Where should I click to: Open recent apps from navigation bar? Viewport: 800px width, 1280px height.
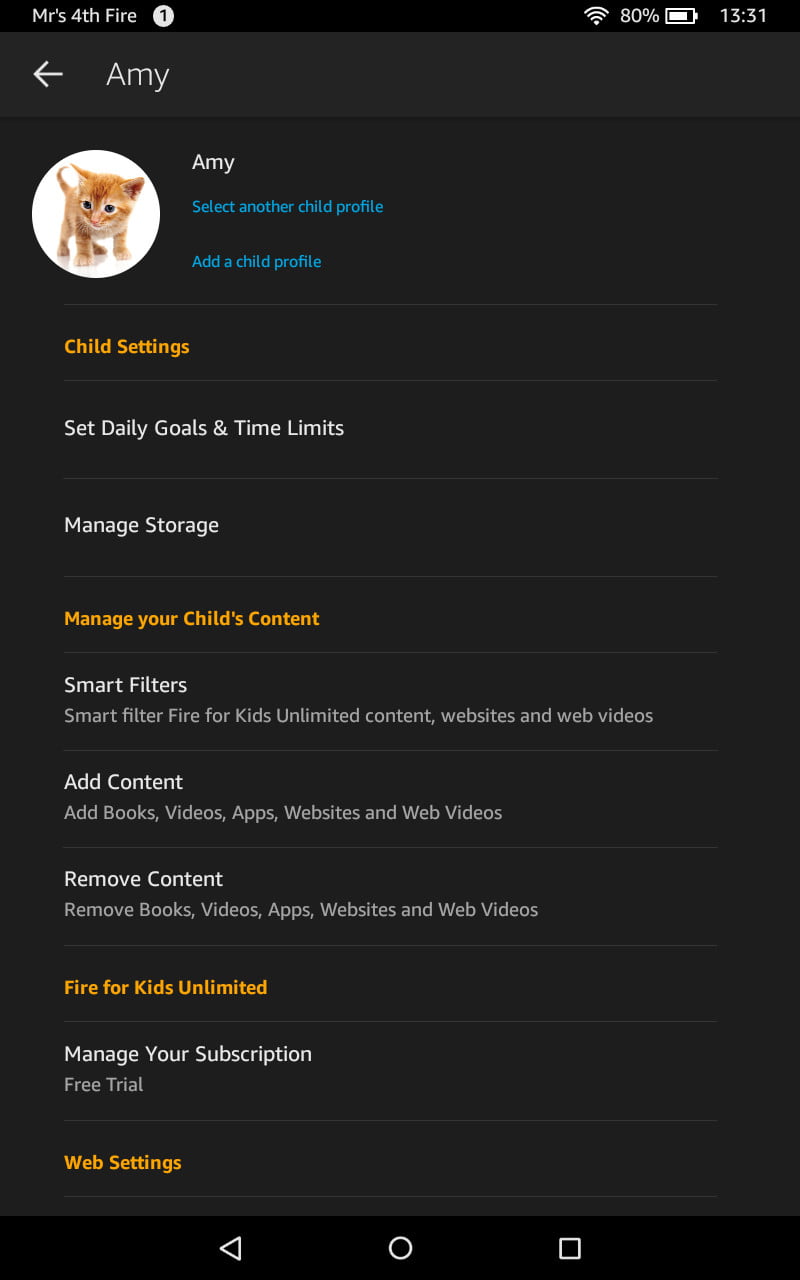click(x=570, y=1248)
